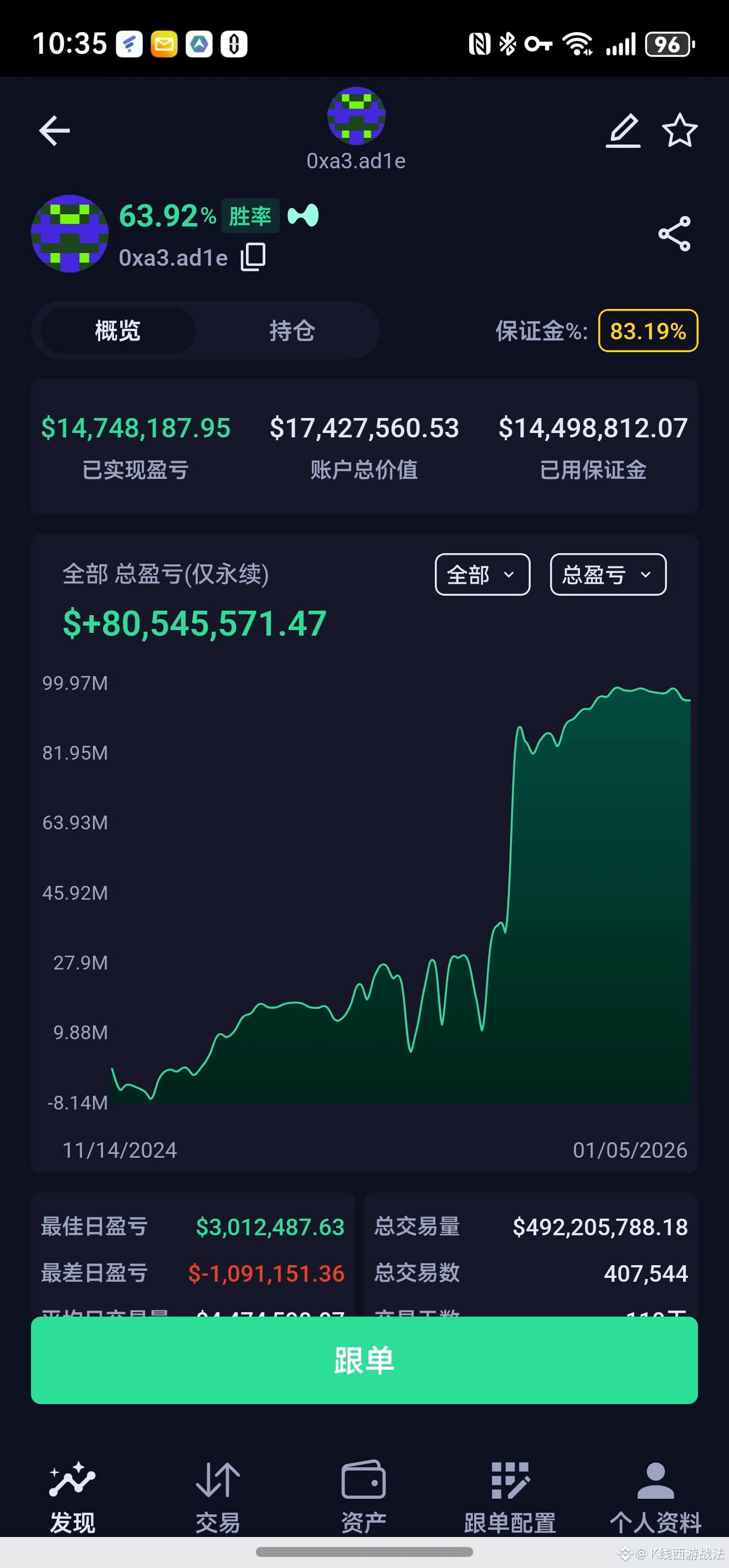Screen dimensions: 729x1568
Task: Tap the green 跟单 button
Action: [x=364, y=1360]
